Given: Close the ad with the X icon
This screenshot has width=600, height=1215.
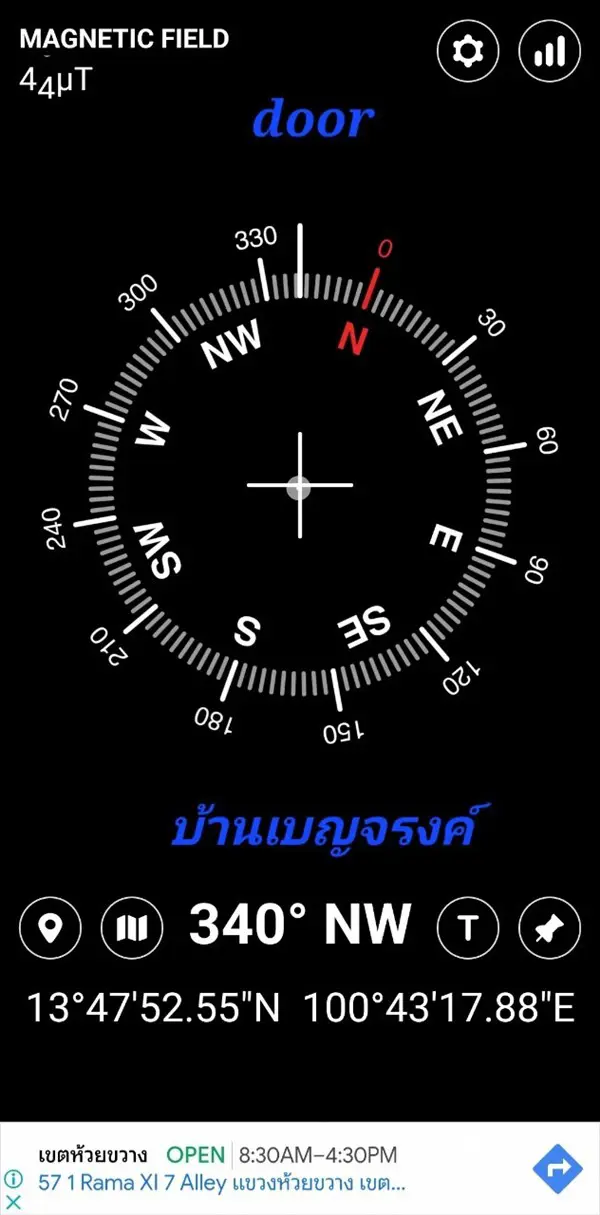Looking at the screenshot, I should point(13,1201).
